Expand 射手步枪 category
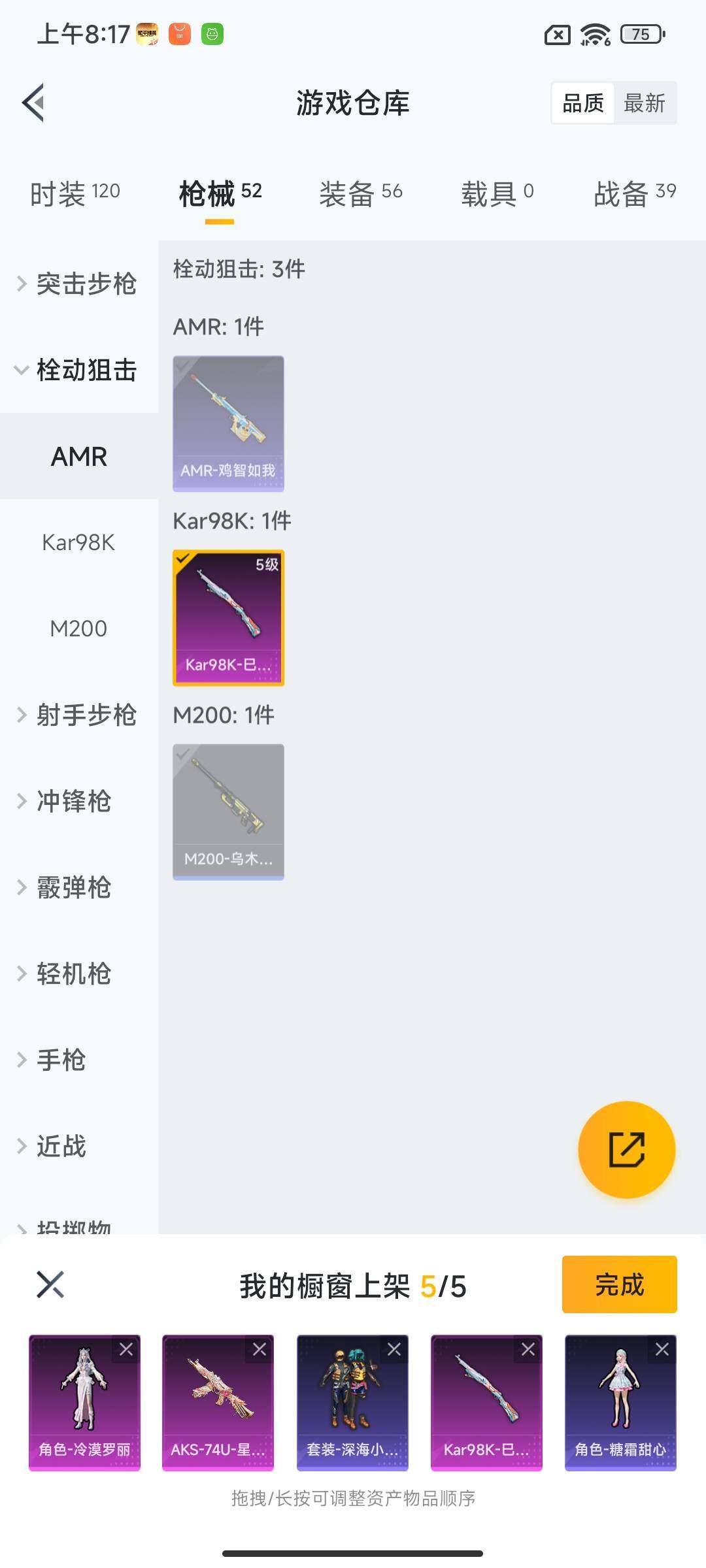706x1568 pixels. coord(78,715)
